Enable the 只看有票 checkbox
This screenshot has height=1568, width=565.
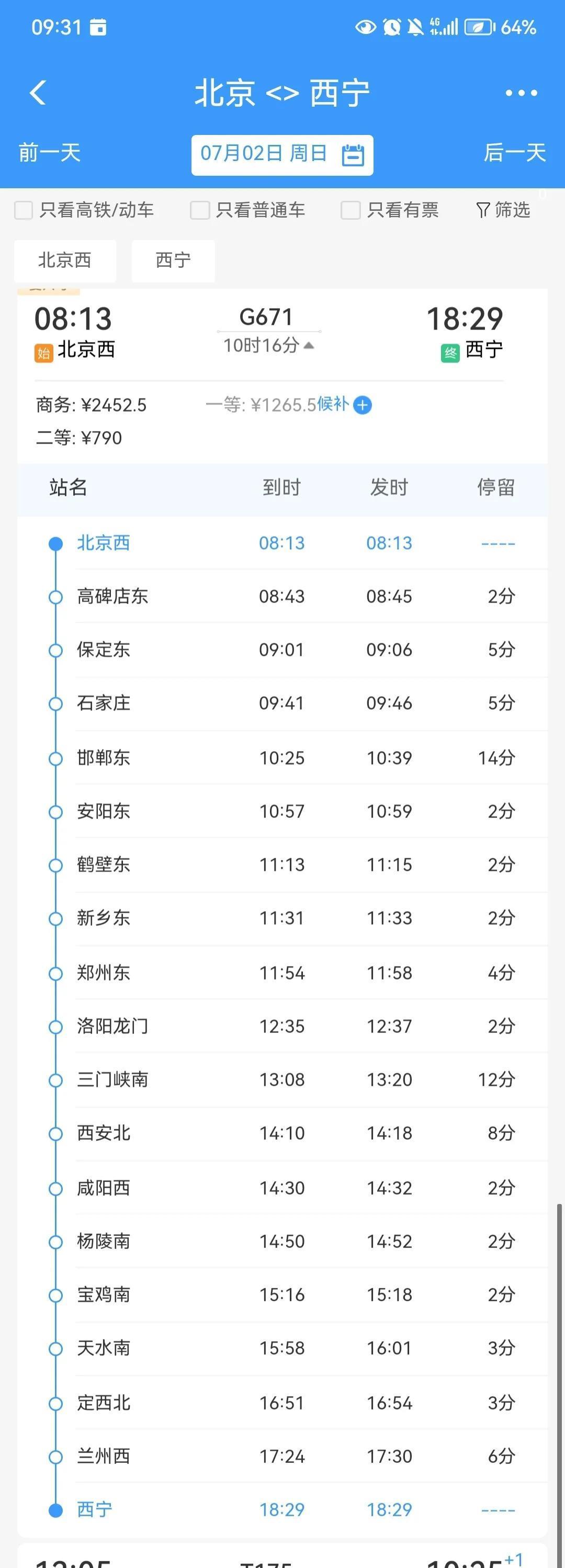click(351, 211)
